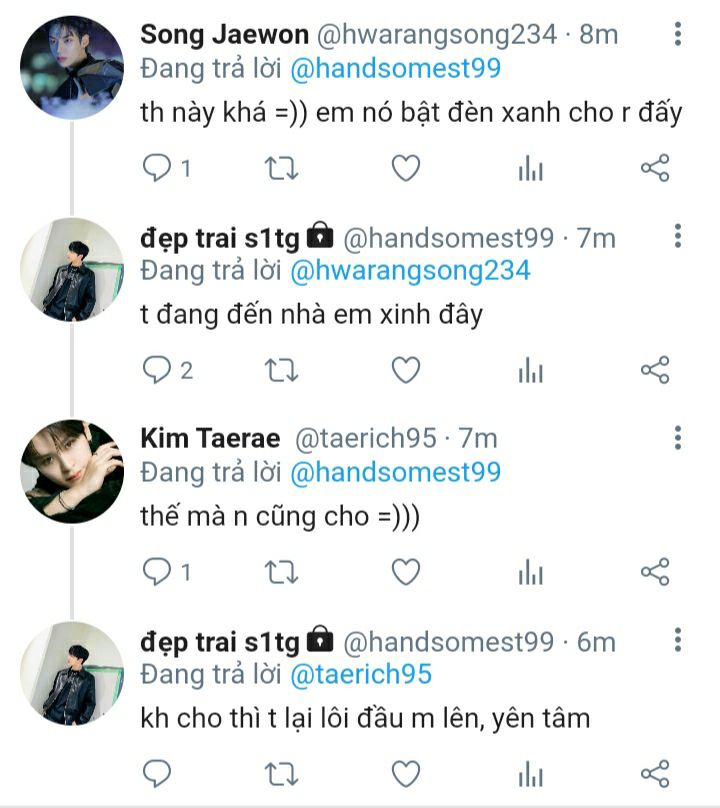
Task: Like Kim Taerae's tweet
Action: (x=405, y=572)
